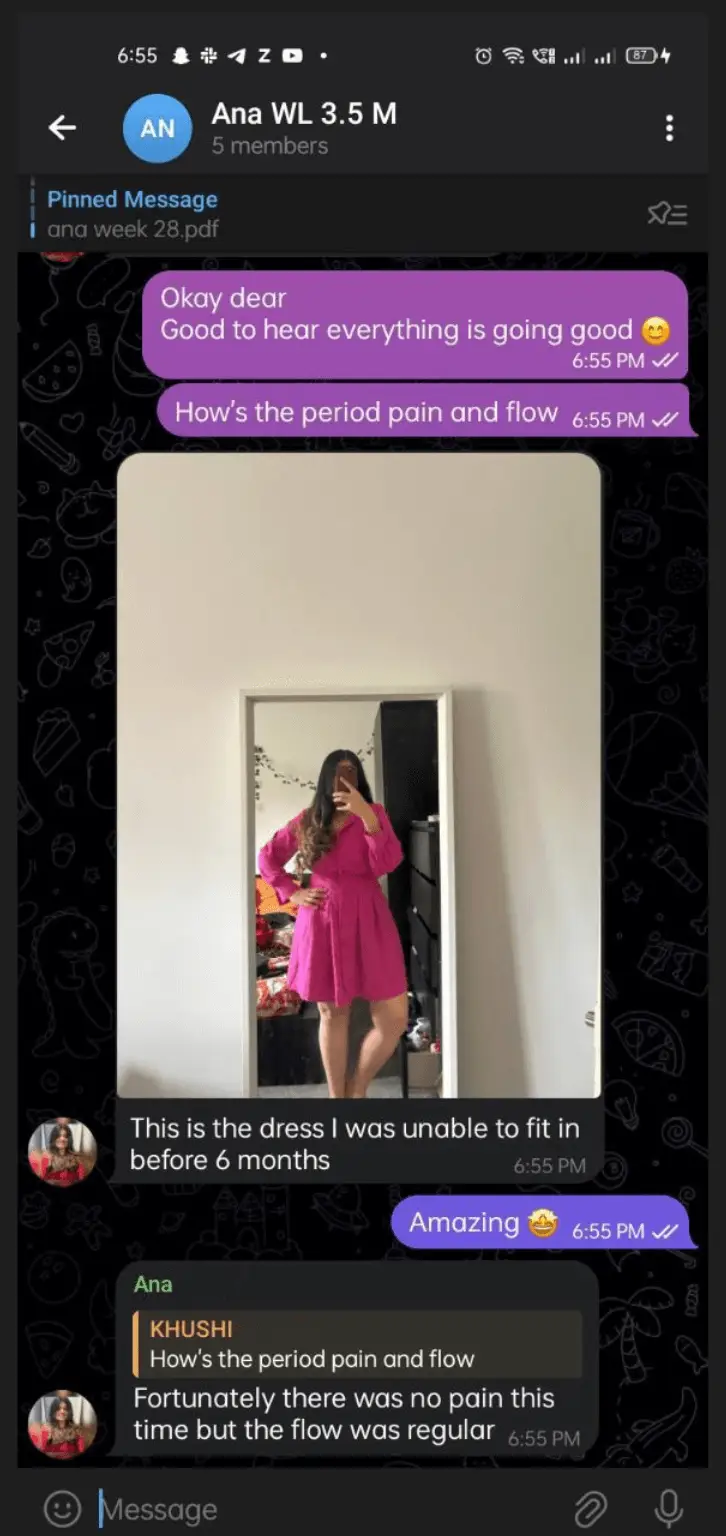Tap the quoted KHUSHI reply snippet
Viewport: 726px width, 1536px height.
click(356, 1344)
